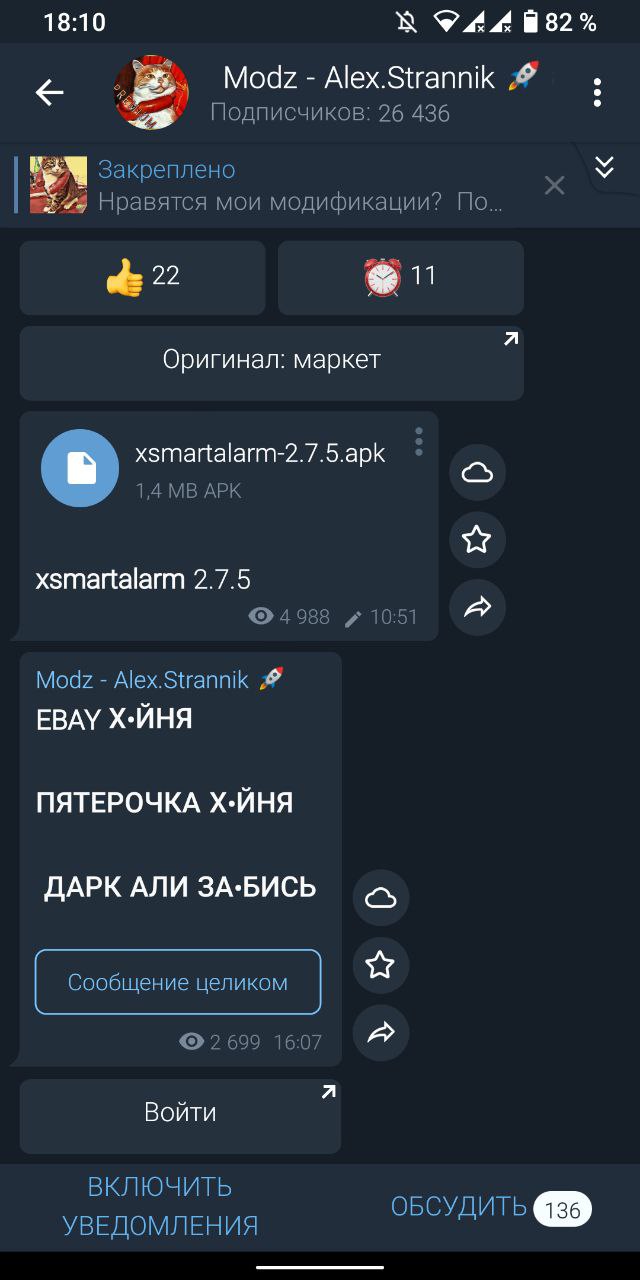Viewport: 640px width, 1280px height.
Task: Forward the EBAY post with the share arrow
Action: point(381,1033)
